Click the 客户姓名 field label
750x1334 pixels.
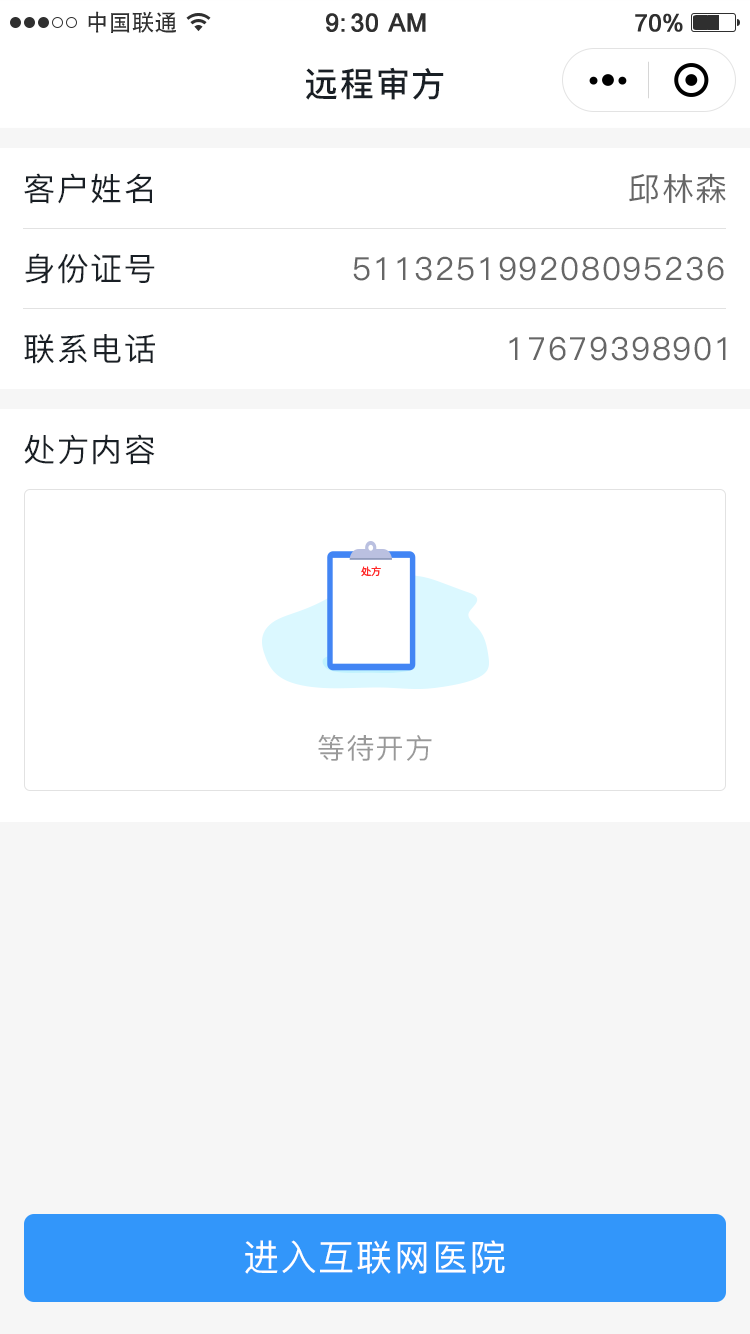89,190
